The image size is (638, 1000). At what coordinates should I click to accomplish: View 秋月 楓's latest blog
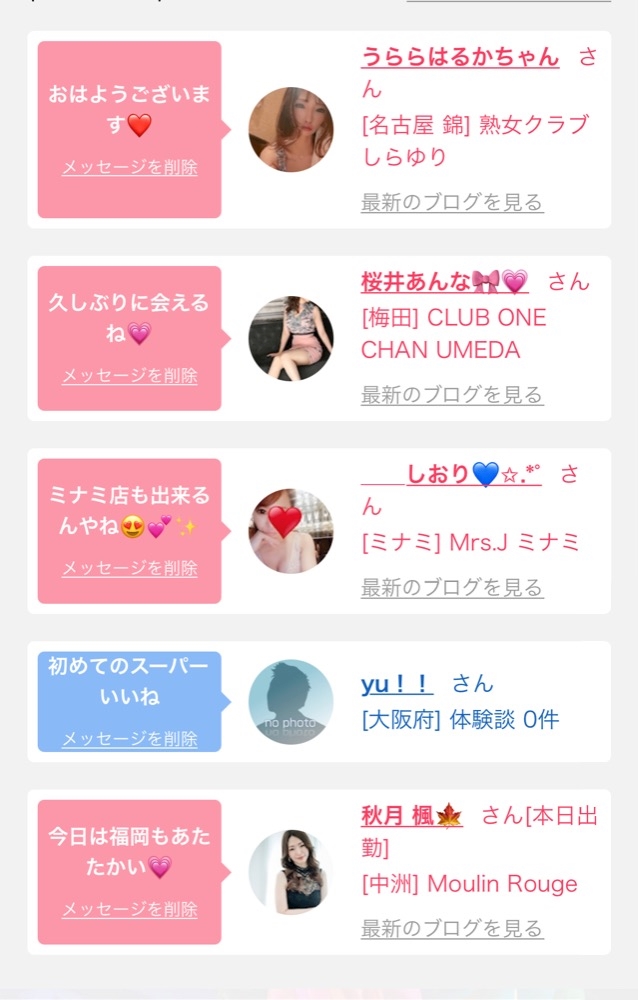pyautogui.click(x=452, y=929)
